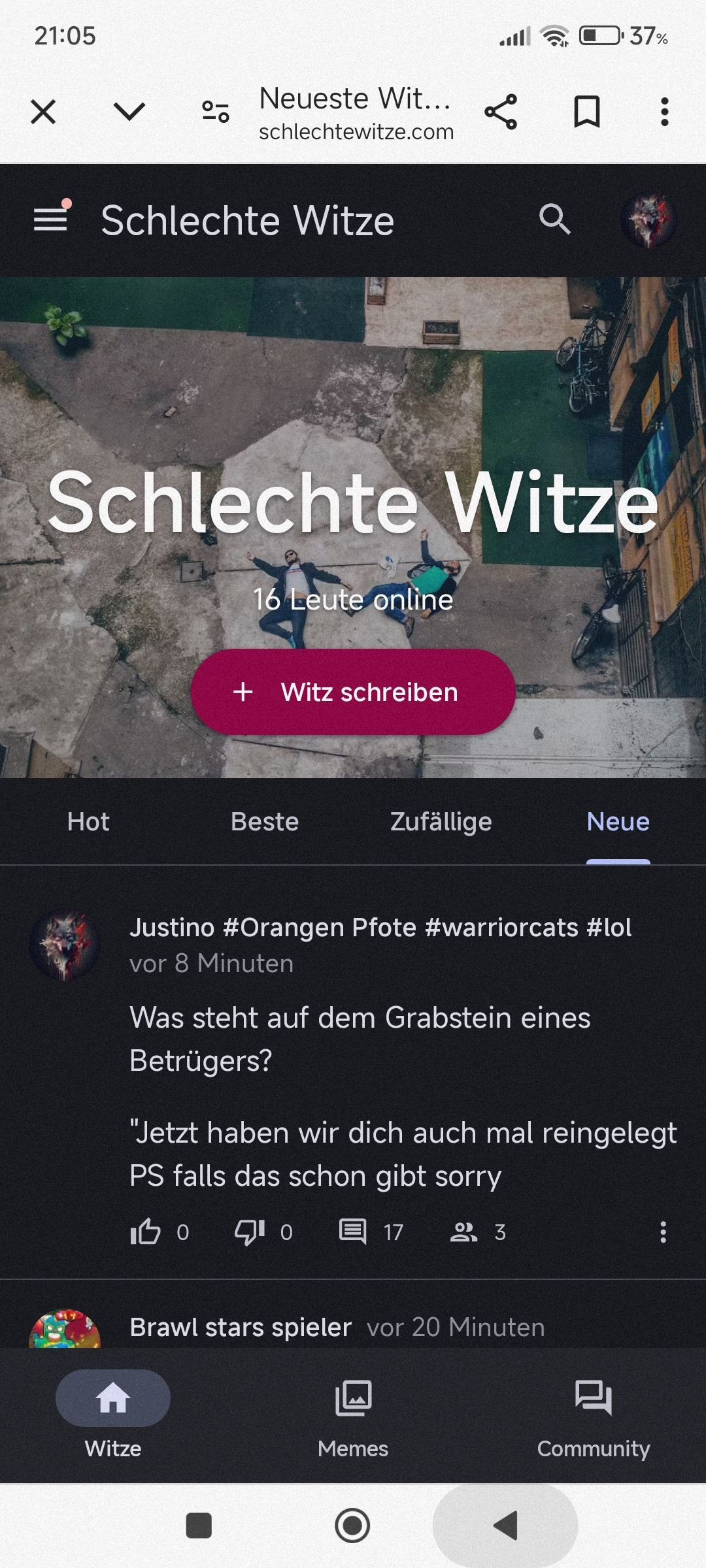Open the 17 comments on Justino's joke
The width and height of the screenshot is (706, 1568).
[354, 1232]
